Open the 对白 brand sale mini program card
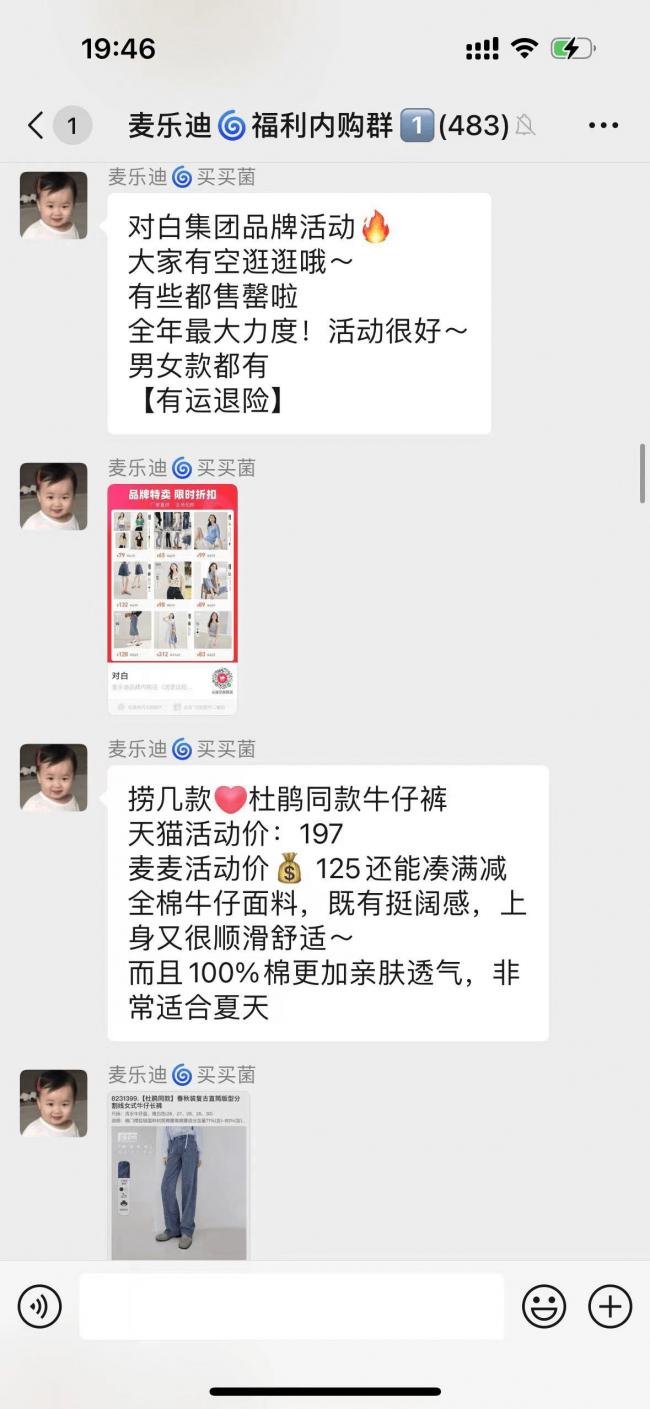Screen dimensions: 650x1409 click(x=173, y=599)
